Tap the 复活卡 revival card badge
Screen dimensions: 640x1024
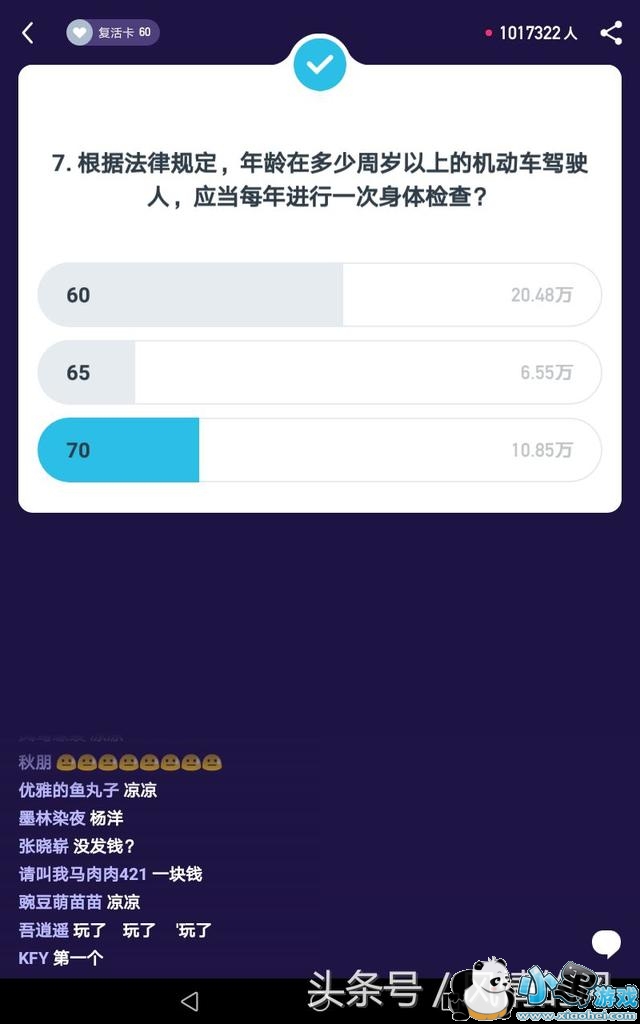[112, 33]
